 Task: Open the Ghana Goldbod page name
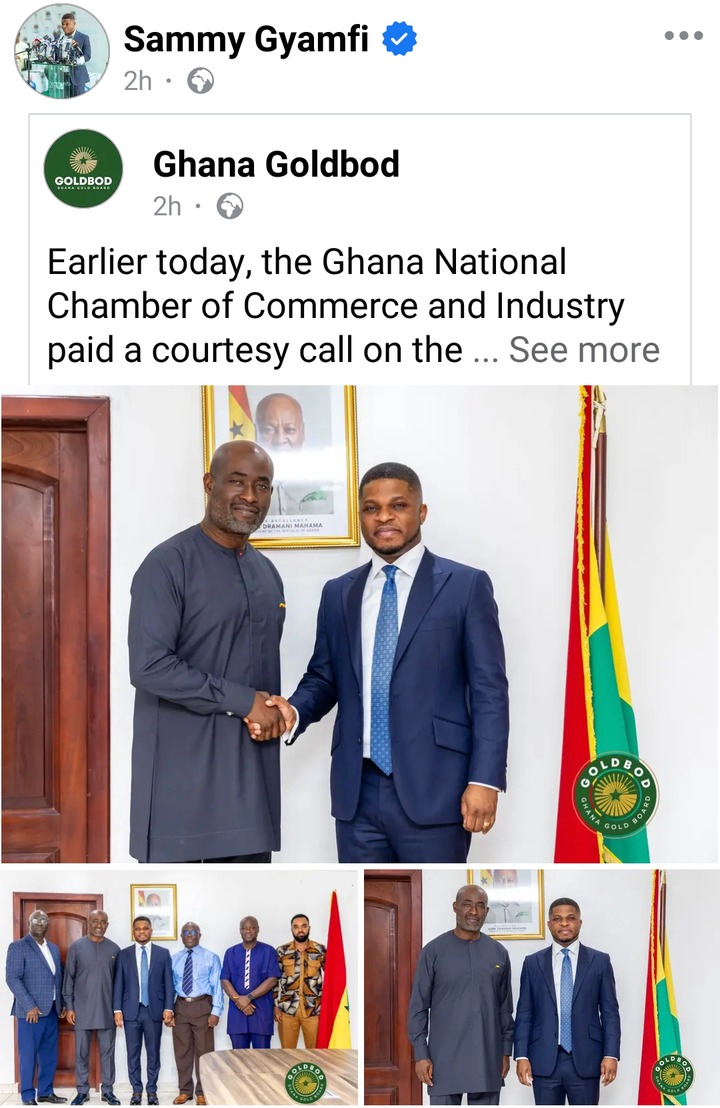[x=276, y=164]
